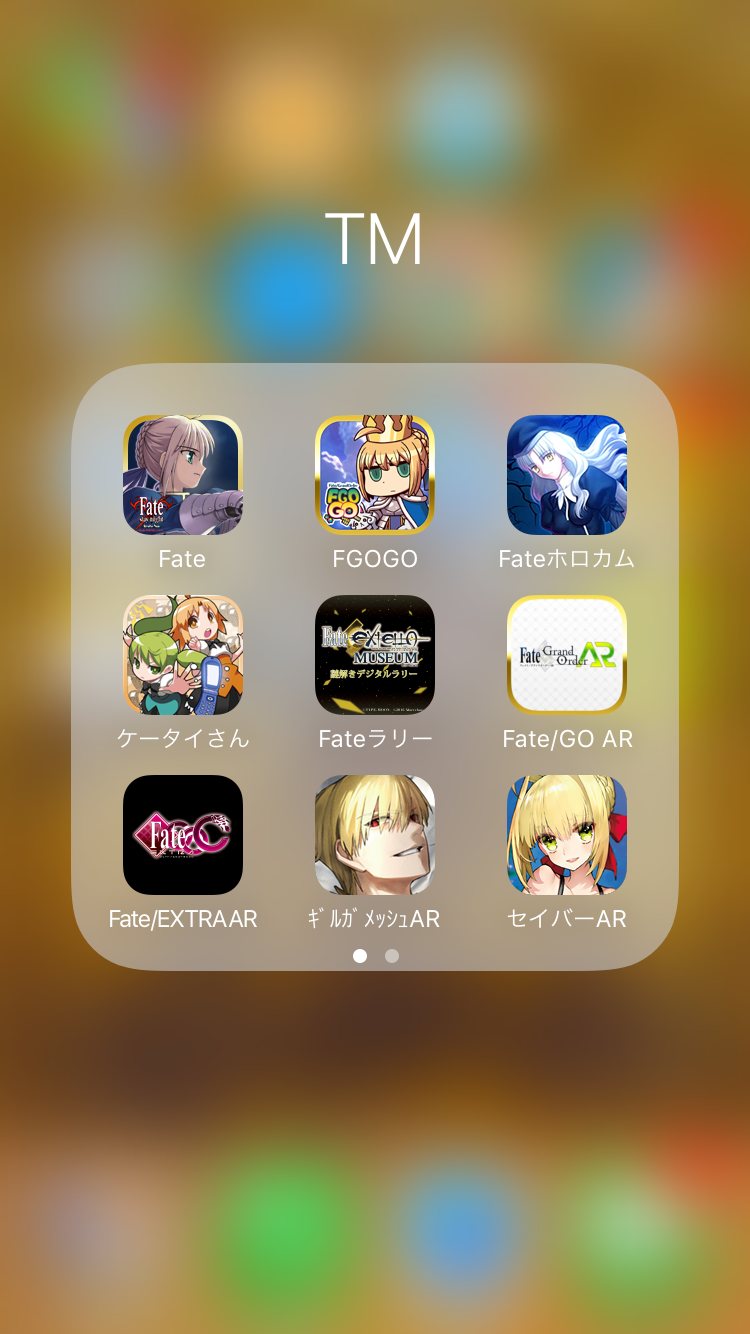Open the Fate/EXTRA AR app

[182, 835]
